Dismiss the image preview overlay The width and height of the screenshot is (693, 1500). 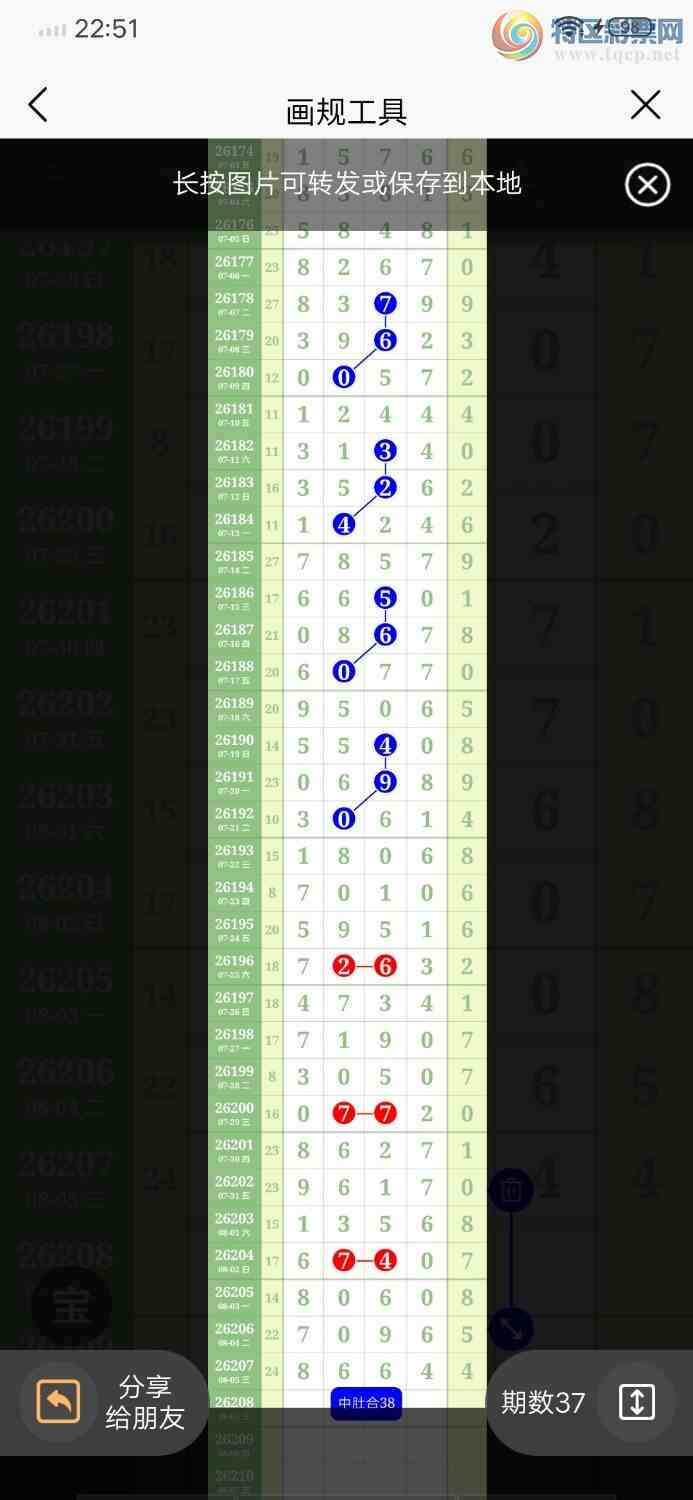point(647,185)
